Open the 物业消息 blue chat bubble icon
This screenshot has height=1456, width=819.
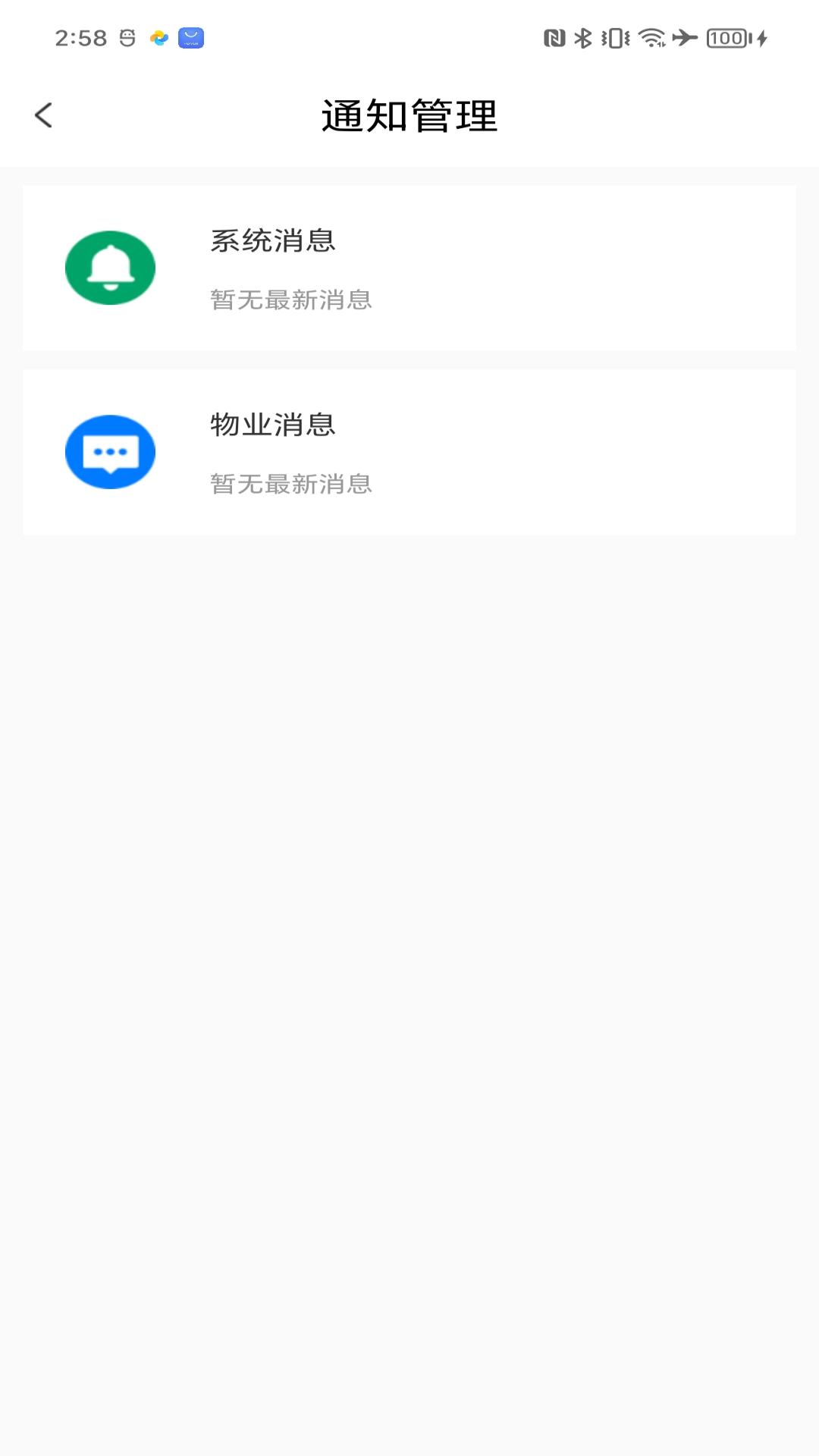coord(110,452)
